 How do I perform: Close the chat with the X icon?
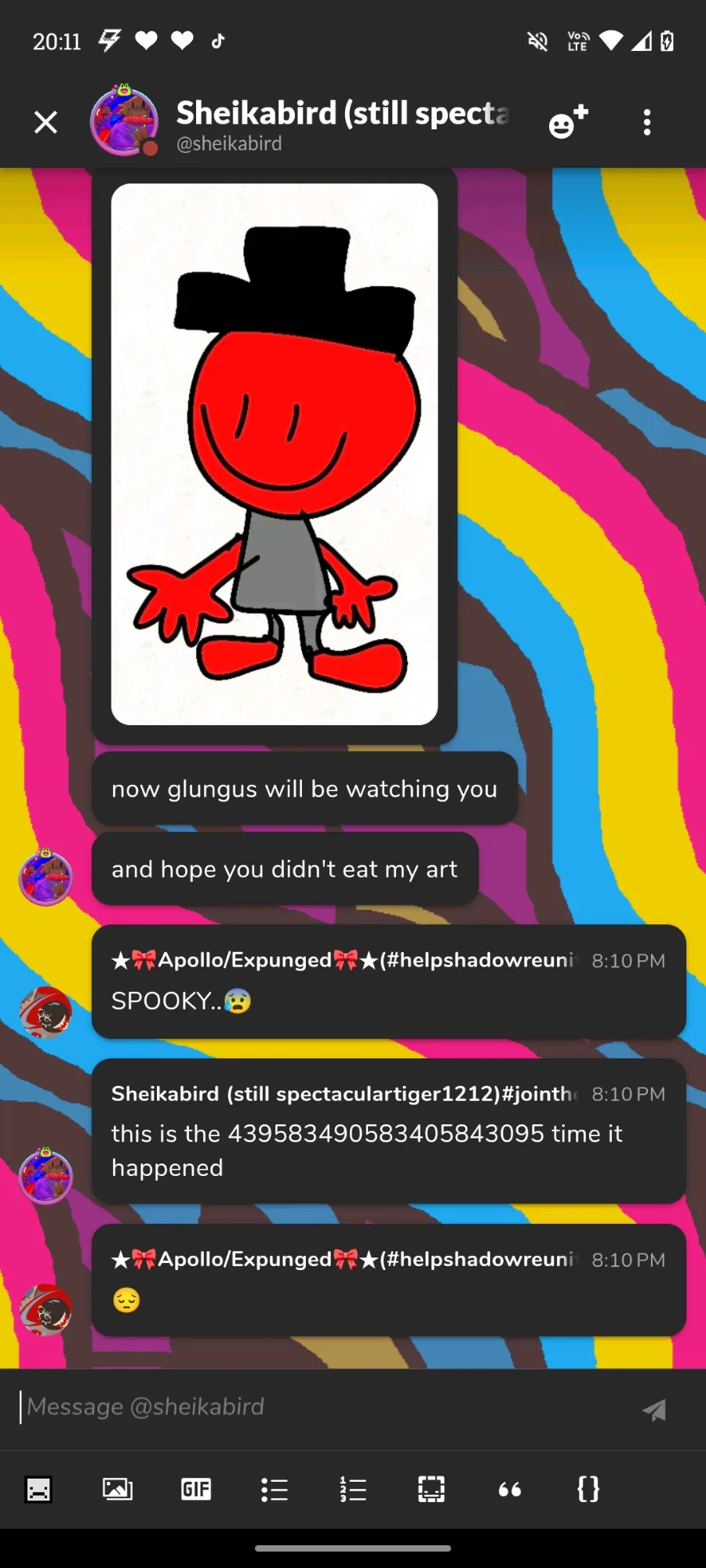coord(45,122)
